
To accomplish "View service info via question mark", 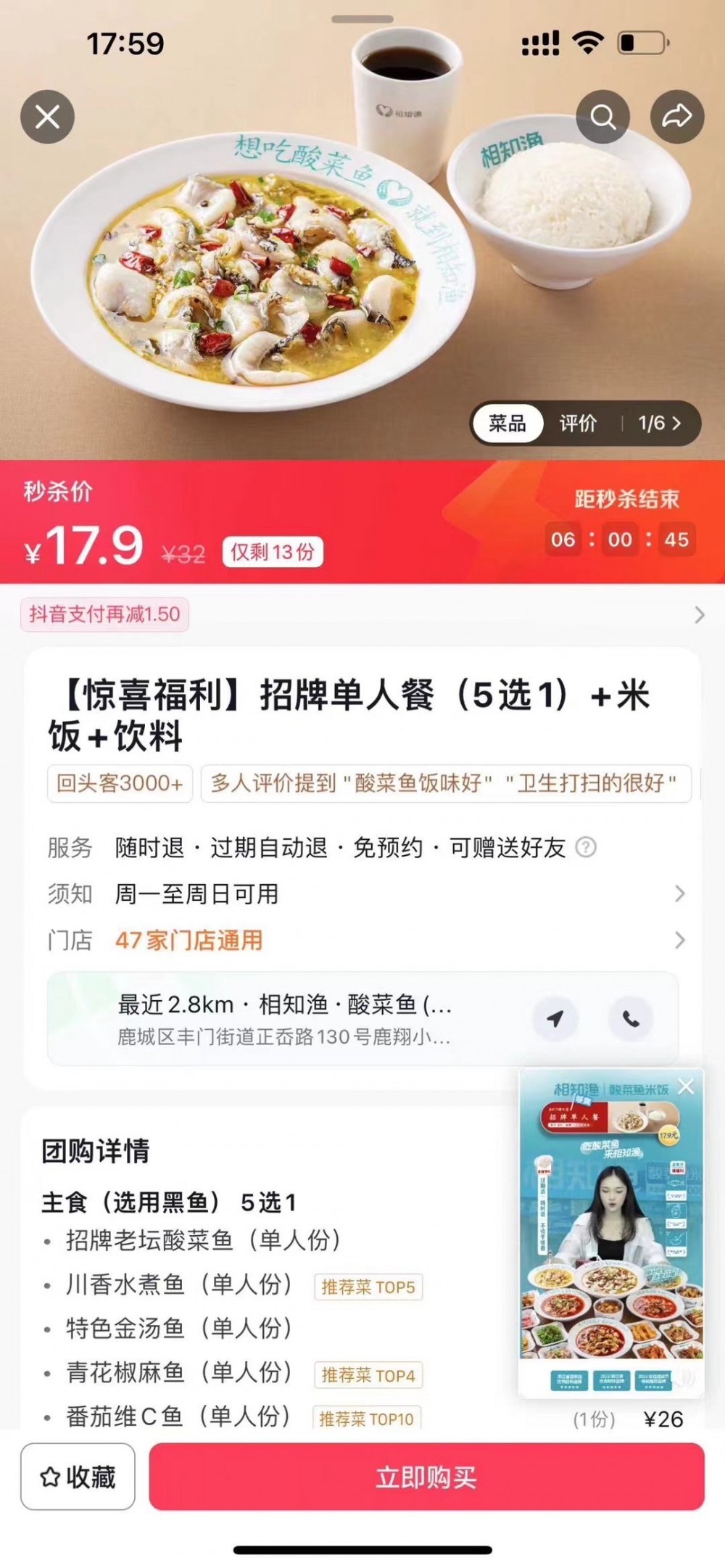I will click(586, 847).
